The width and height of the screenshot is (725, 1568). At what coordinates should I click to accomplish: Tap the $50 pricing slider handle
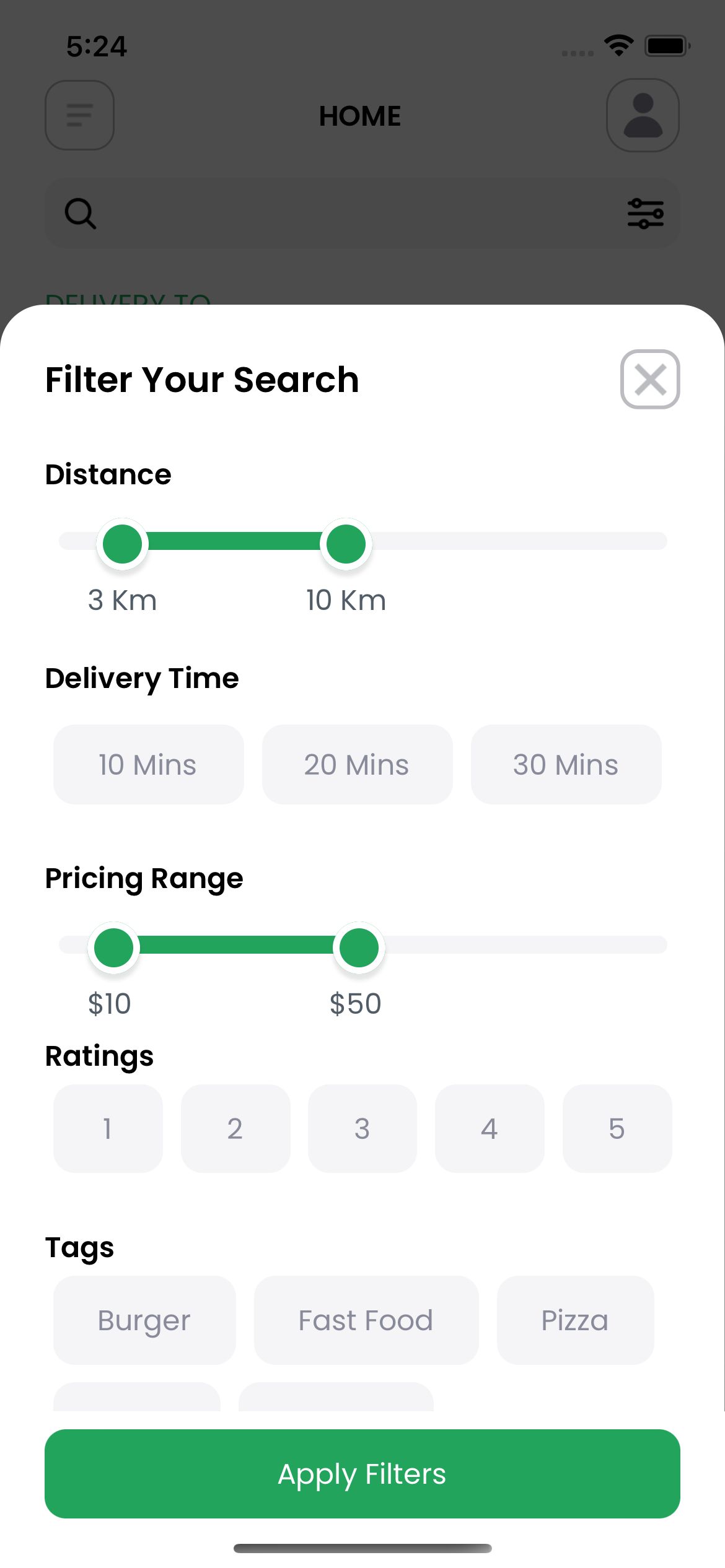click(359, 947)
